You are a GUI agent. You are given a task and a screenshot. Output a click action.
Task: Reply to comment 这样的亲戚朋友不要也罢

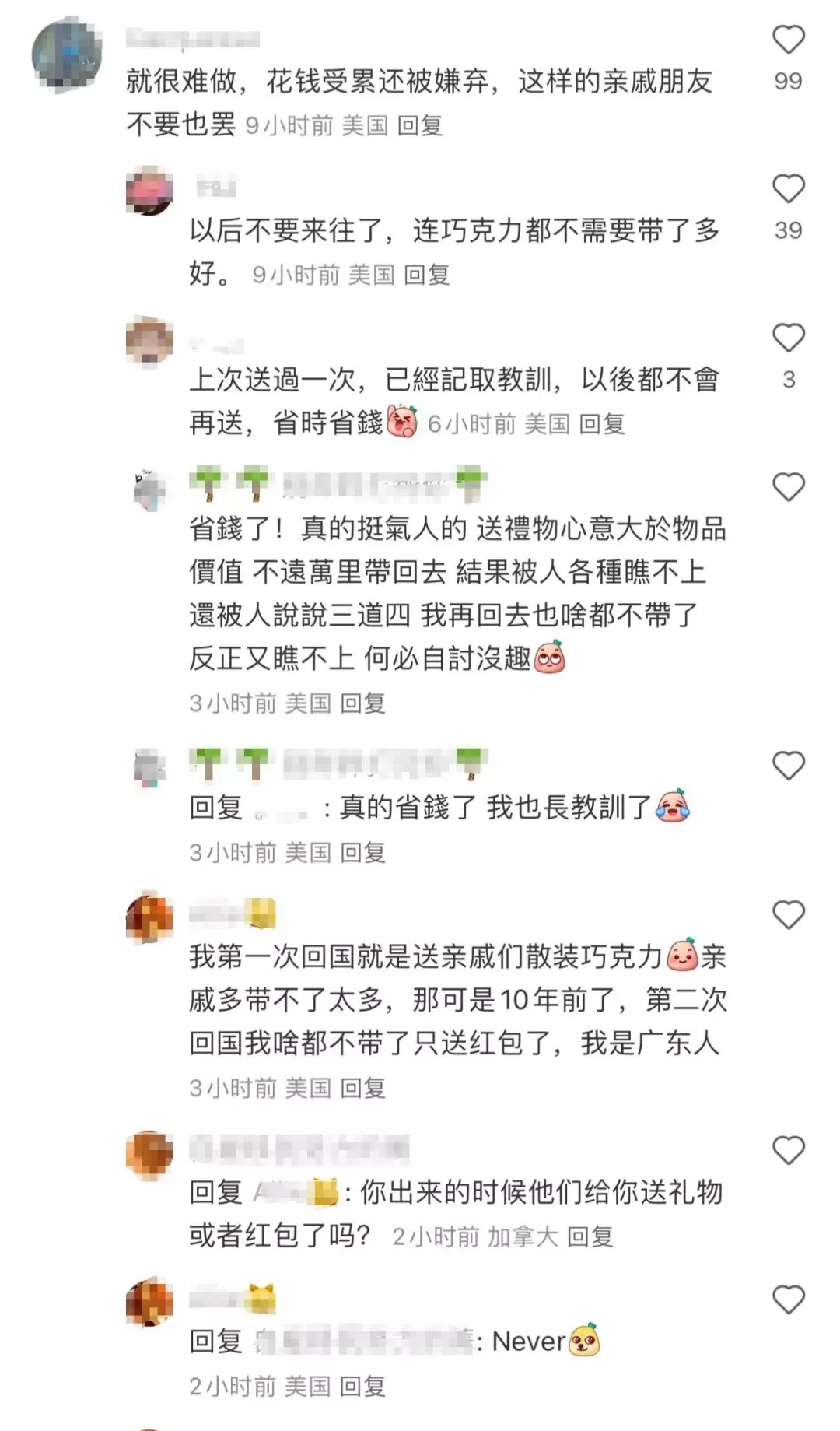coord(420,125)
